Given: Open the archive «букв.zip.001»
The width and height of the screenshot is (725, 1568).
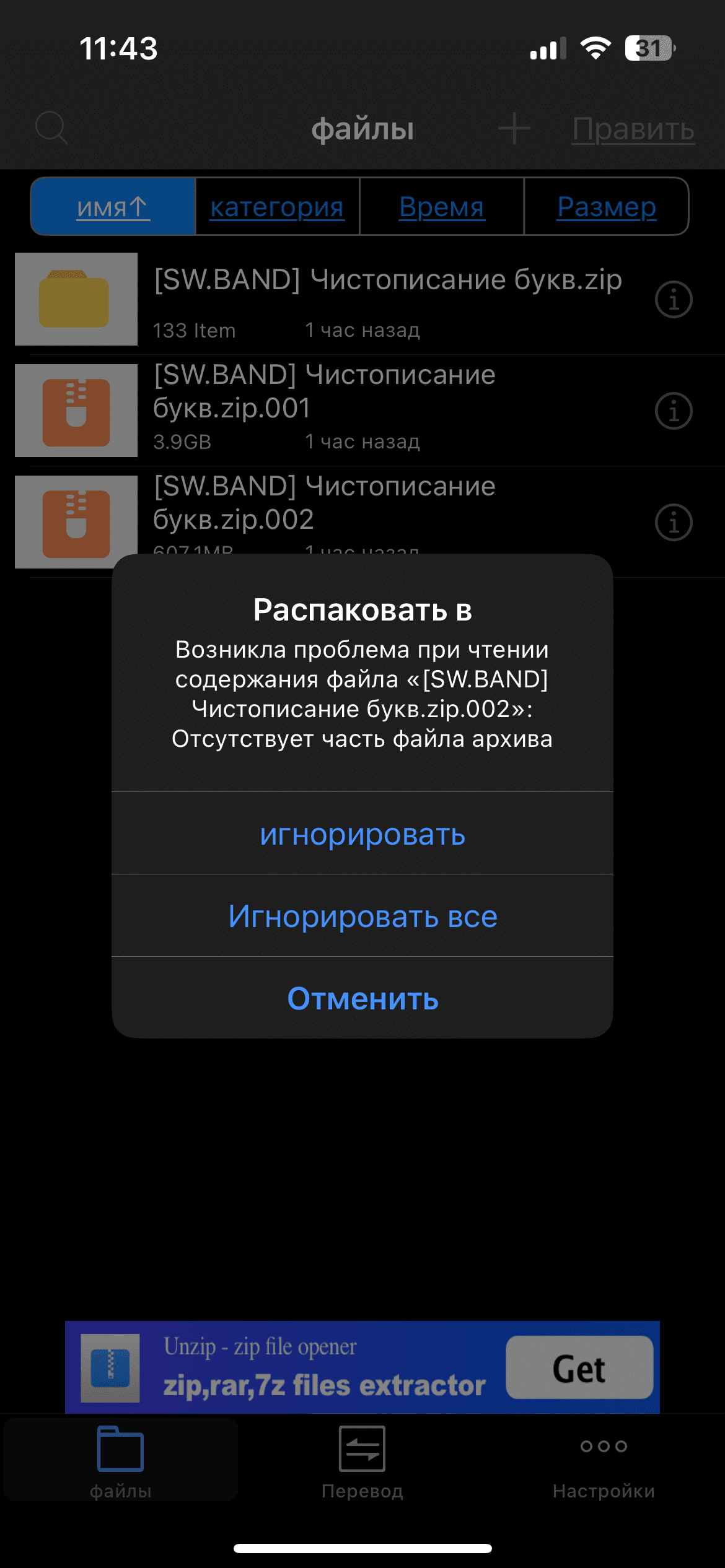Looking at the screenshot, I should [324, 391].
